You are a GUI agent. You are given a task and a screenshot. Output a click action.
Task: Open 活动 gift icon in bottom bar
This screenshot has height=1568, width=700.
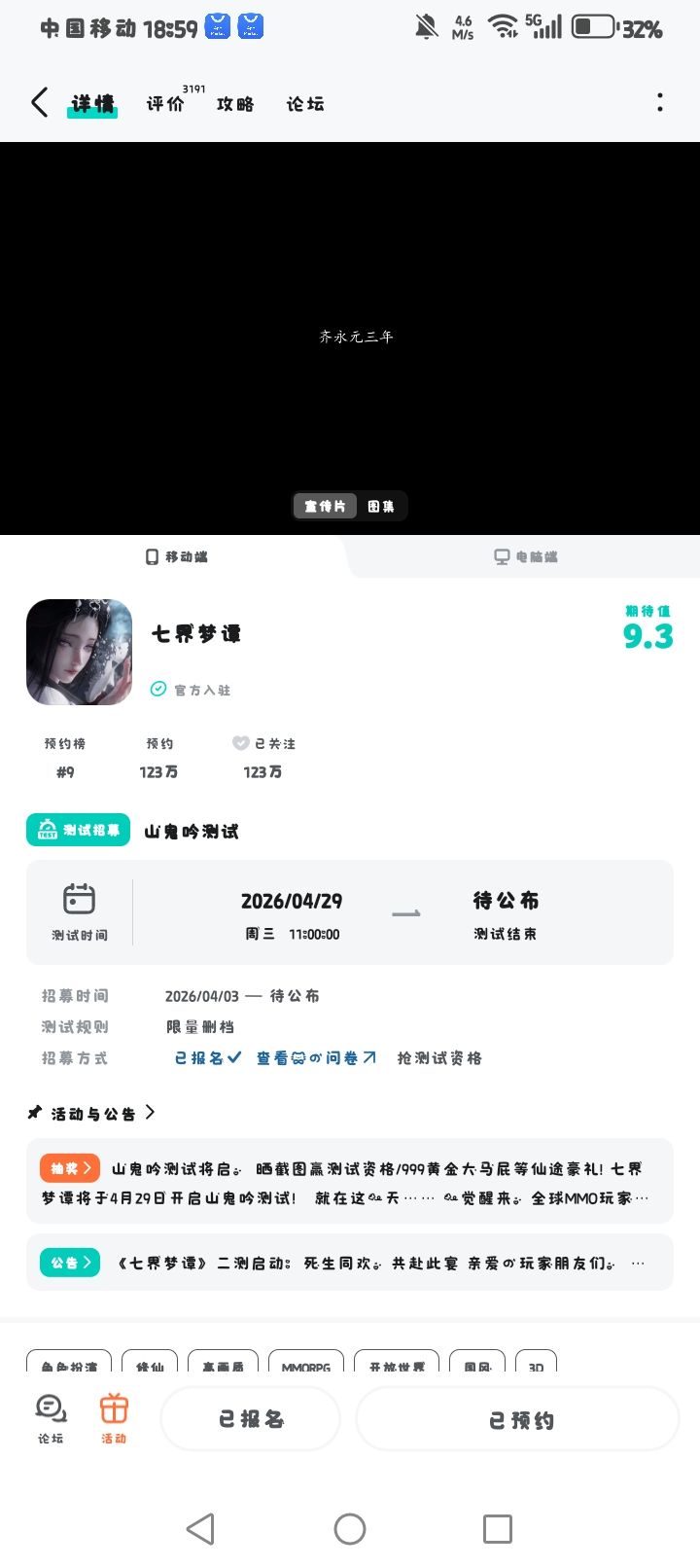pos(114,1418)
